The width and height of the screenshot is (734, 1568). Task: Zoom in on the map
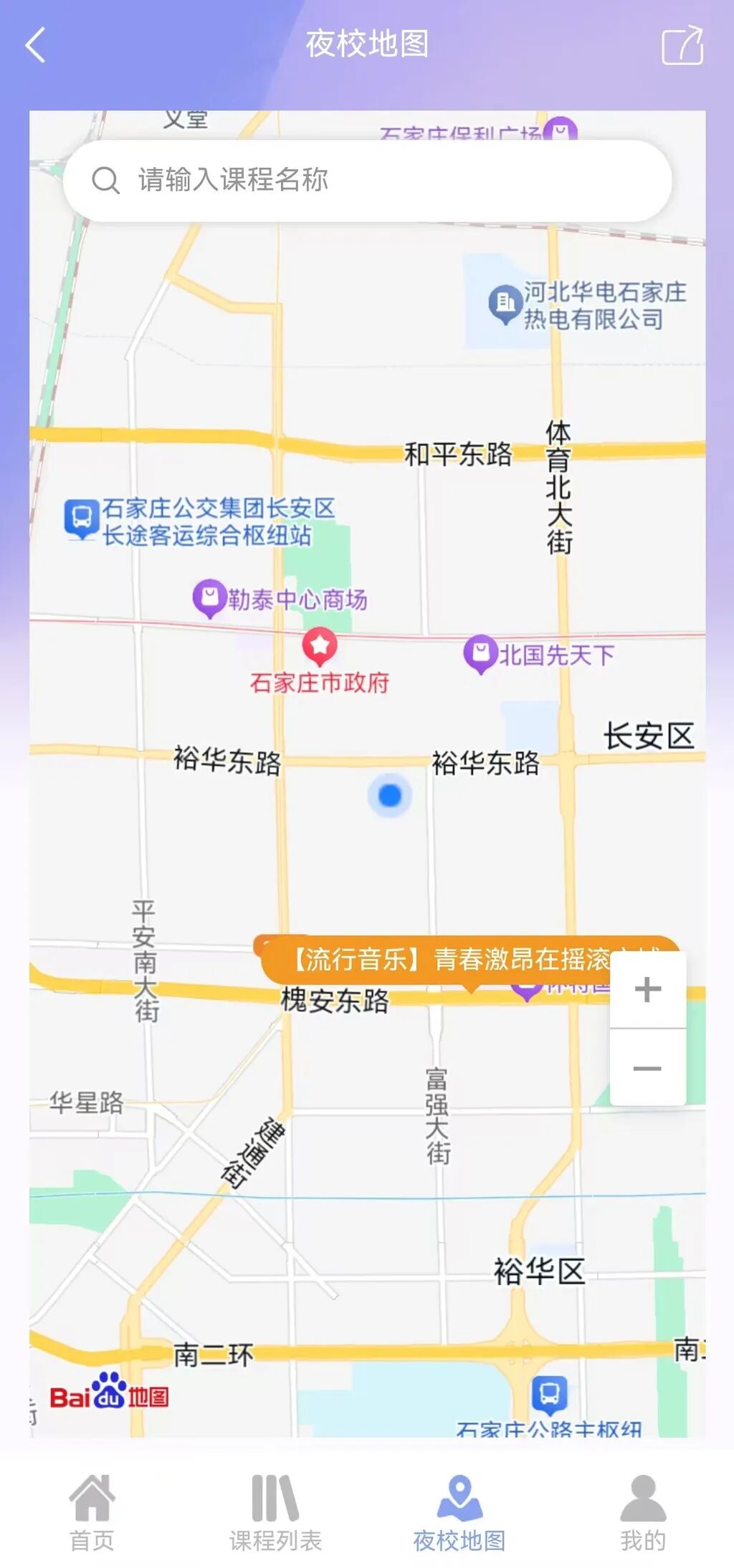pyautogui.click(x=648, y=990)
